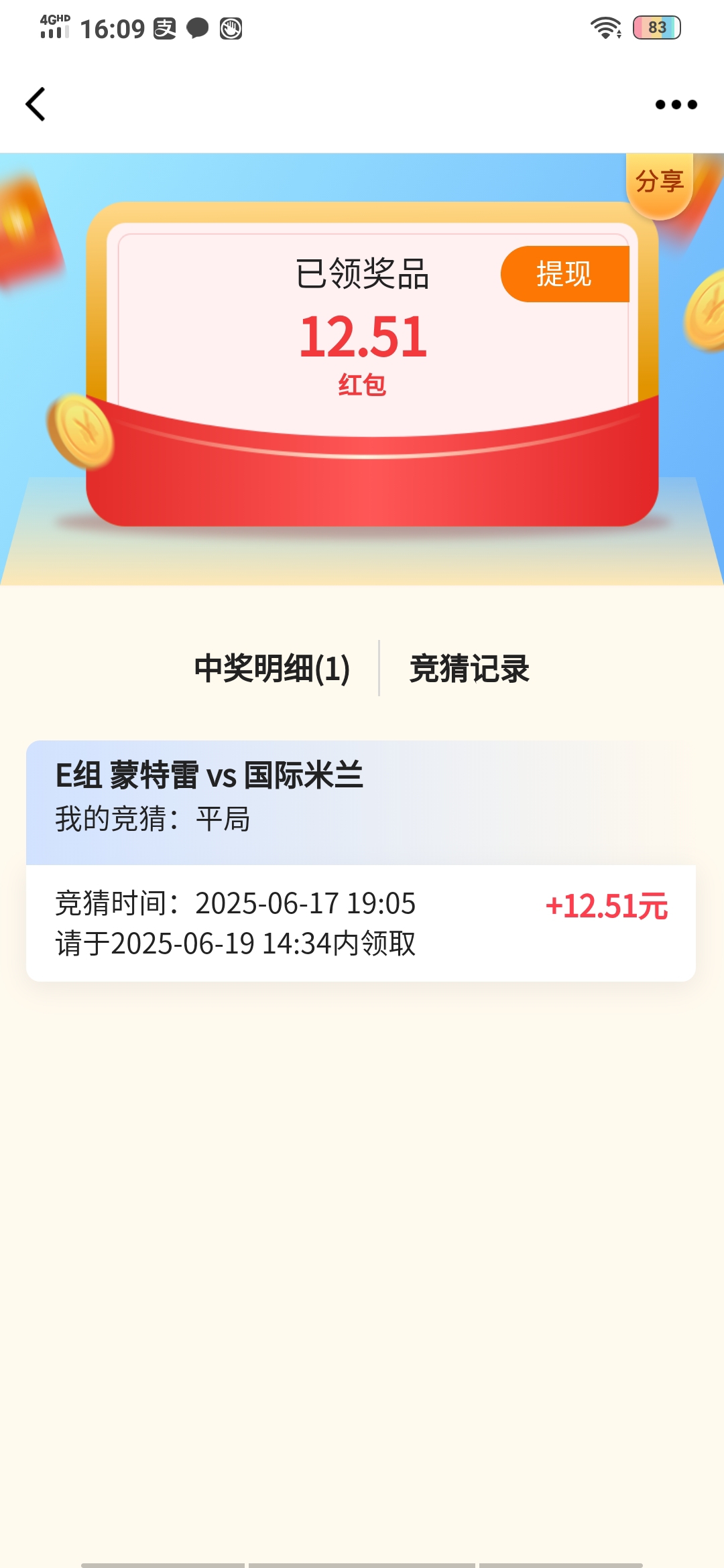Open the 蒙特雷 vs 国际米兰 prize card

[361, 860]
